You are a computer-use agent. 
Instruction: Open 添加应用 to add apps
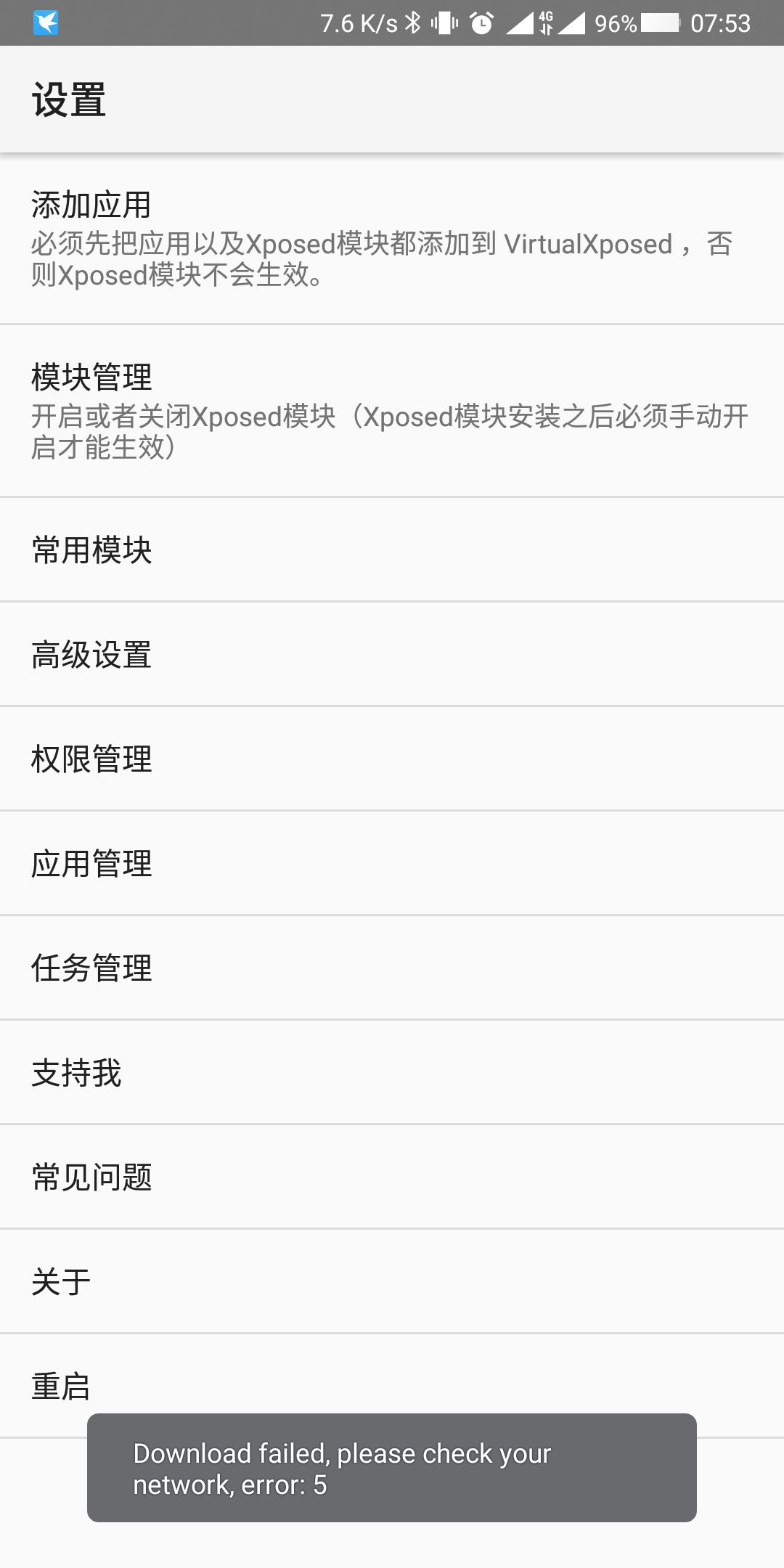coord(392,239)
